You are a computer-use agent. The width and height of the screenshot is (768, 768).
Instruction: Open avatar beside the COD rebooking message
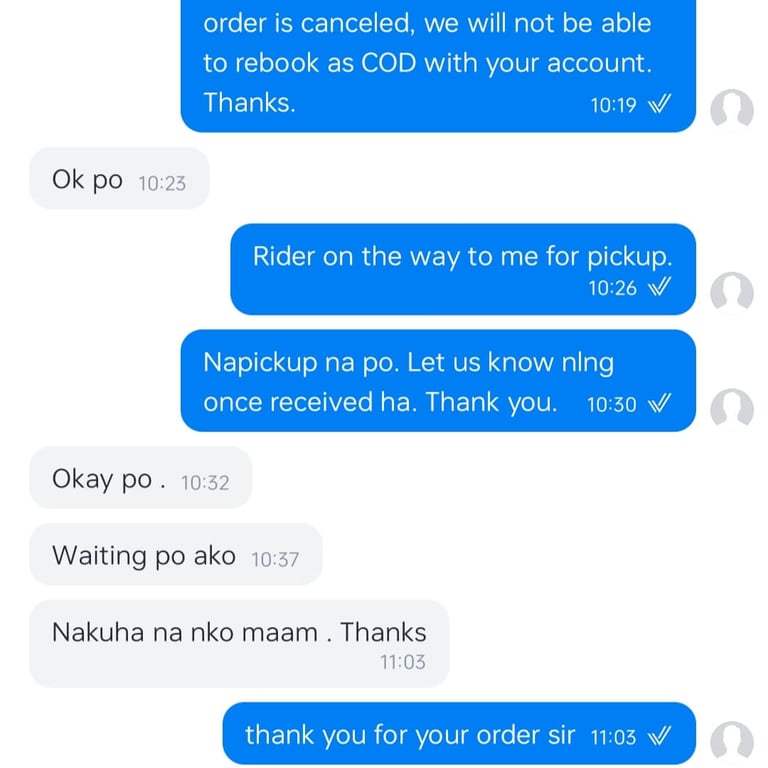731,109
